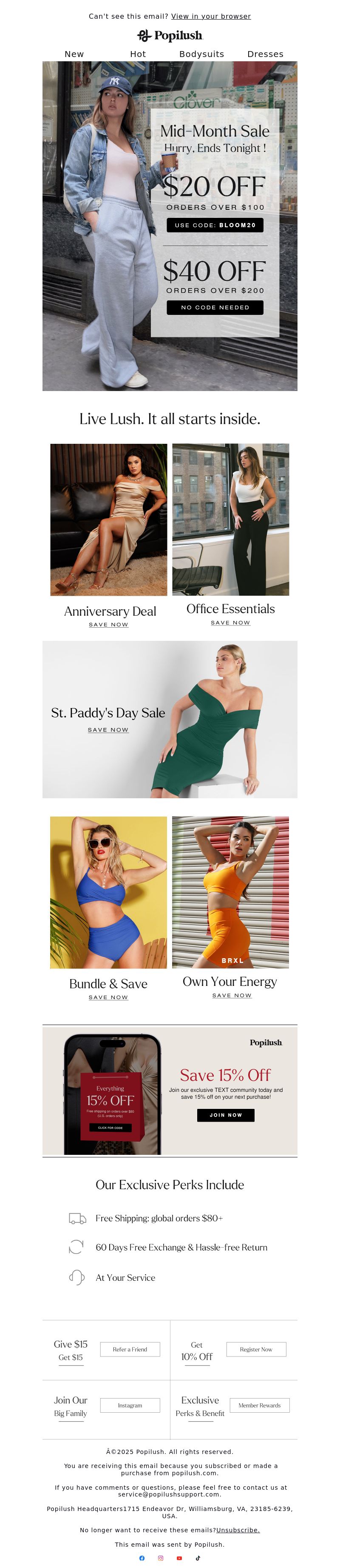Viewport: 340px width, 1568px height.
Task: Open the View in your browser link
Action: [210, 17]
